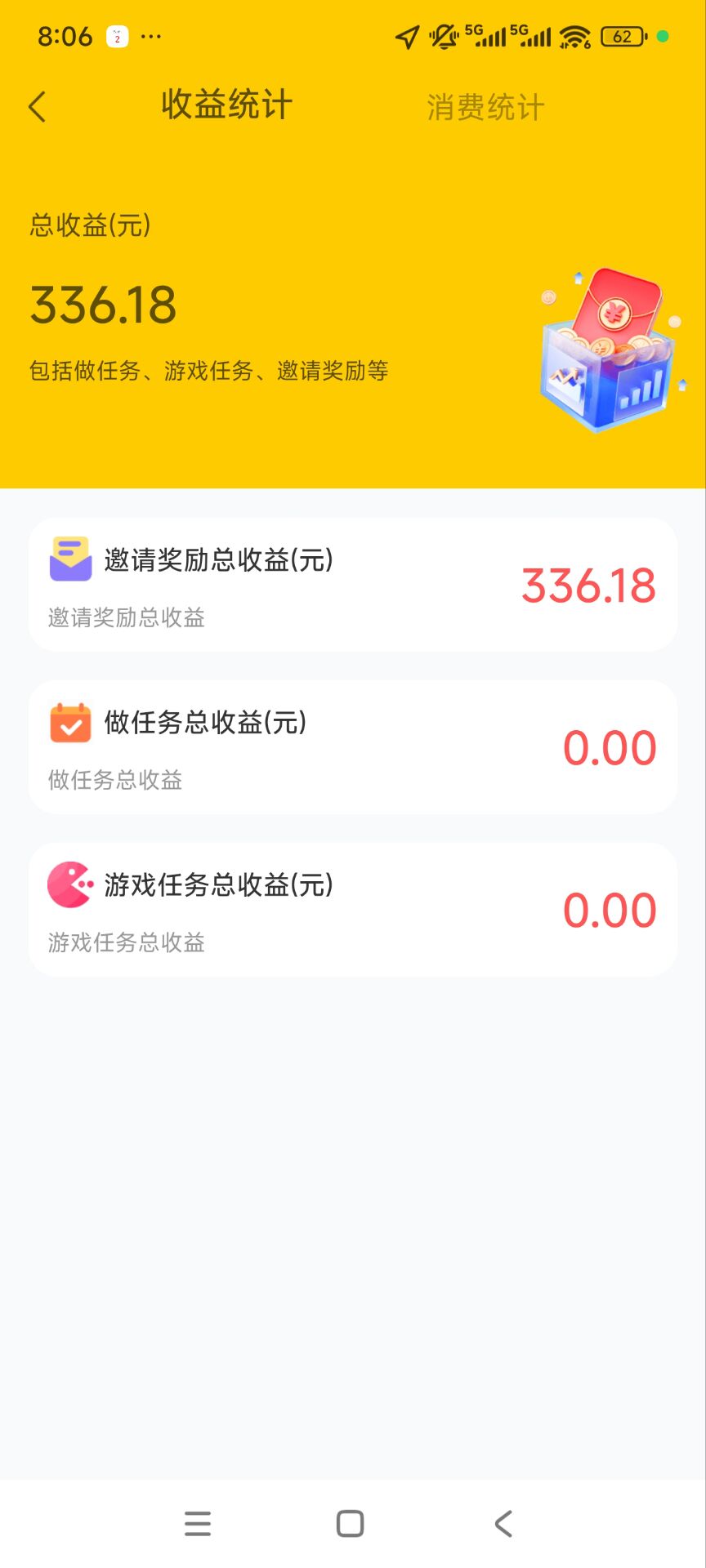Tap the home button at bottom center
The image size is (706, 1568).
pyautogui.click(x=350, y=1522)
